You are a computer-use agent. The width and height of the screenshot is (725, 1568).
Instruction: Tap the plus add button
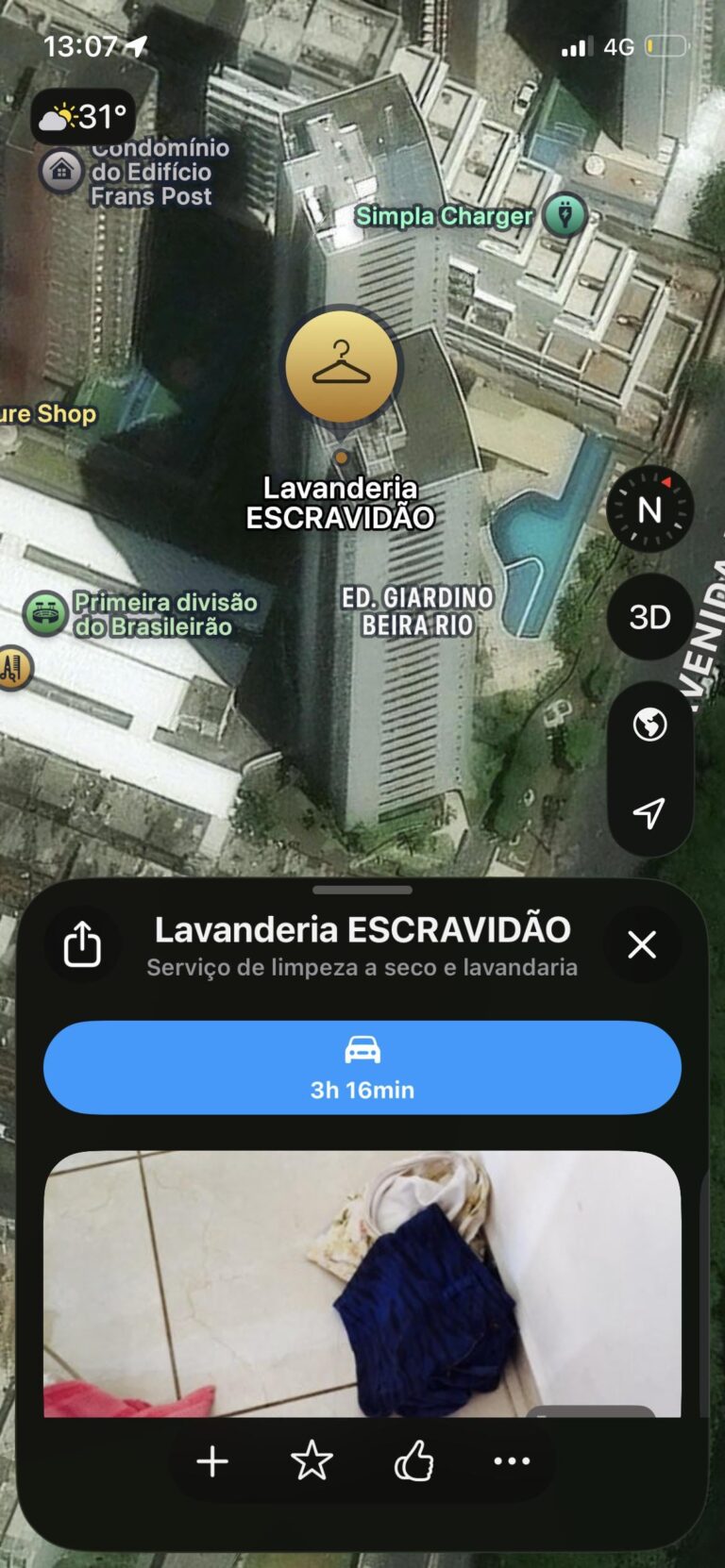pos(212,1461)
